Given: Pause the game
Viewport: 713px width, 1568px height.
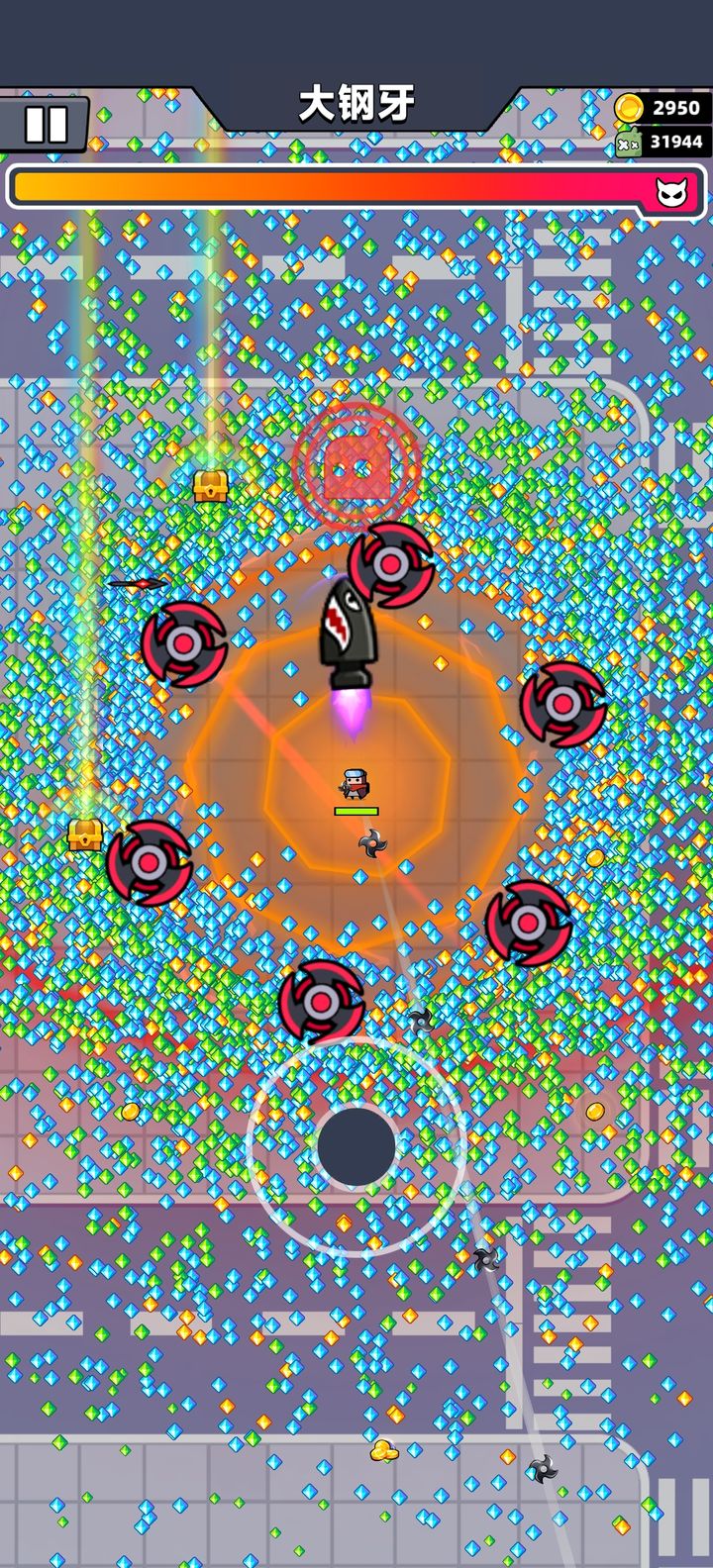Looking at the screenshot, I should (46, 125).
